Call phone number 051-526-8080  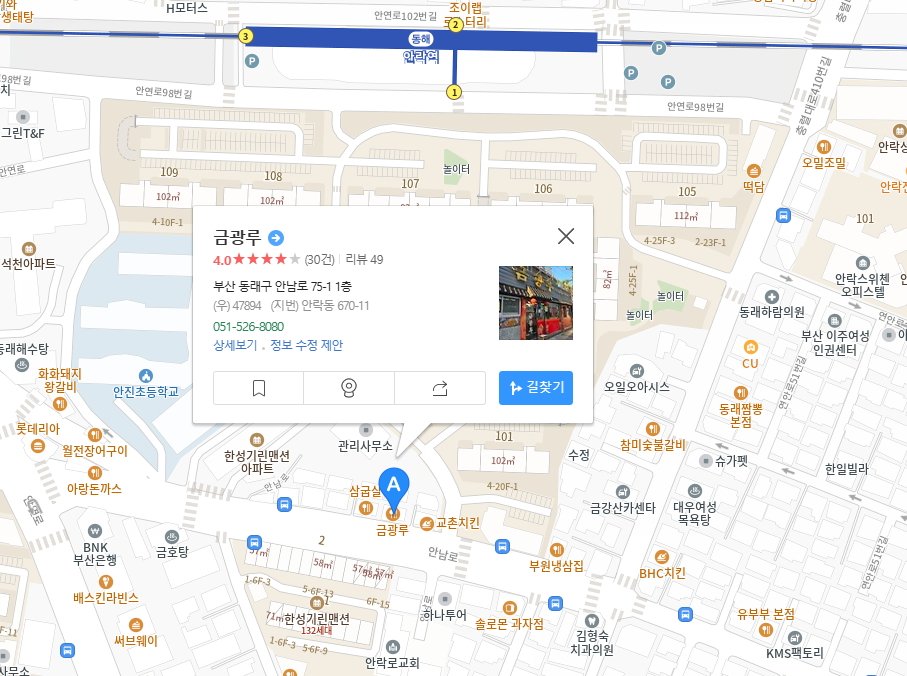click(249, 327)
